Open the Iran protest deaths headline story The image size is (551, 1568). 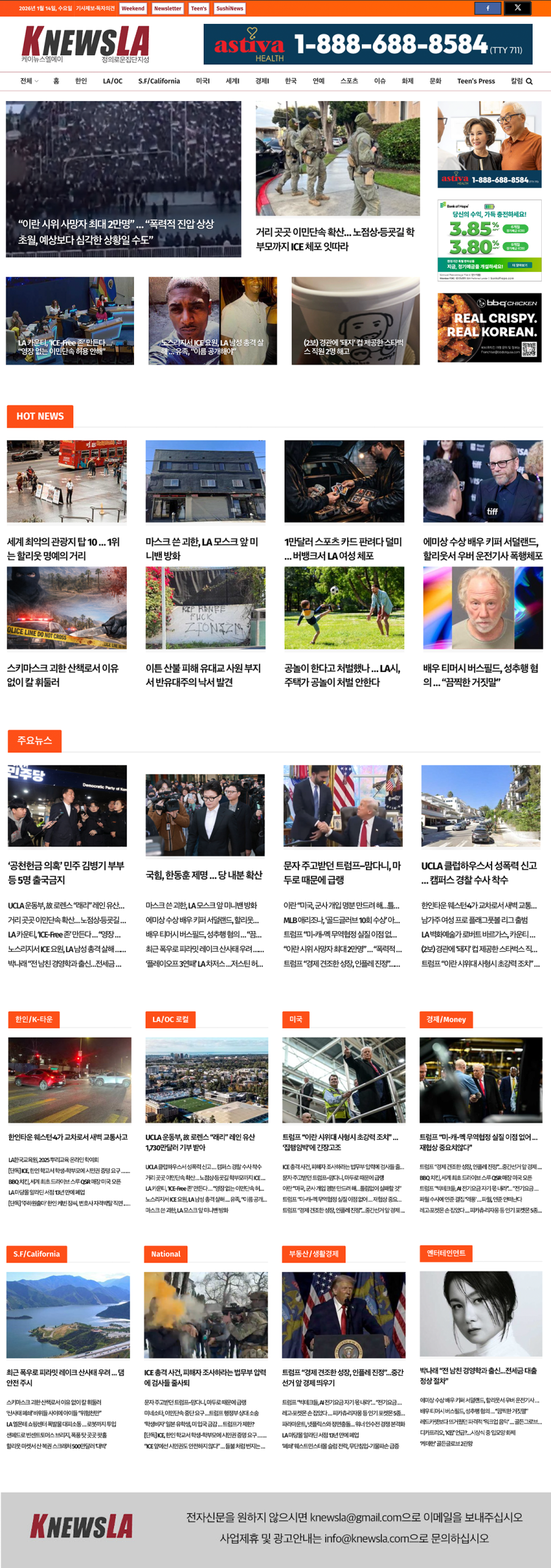[116, 232]
